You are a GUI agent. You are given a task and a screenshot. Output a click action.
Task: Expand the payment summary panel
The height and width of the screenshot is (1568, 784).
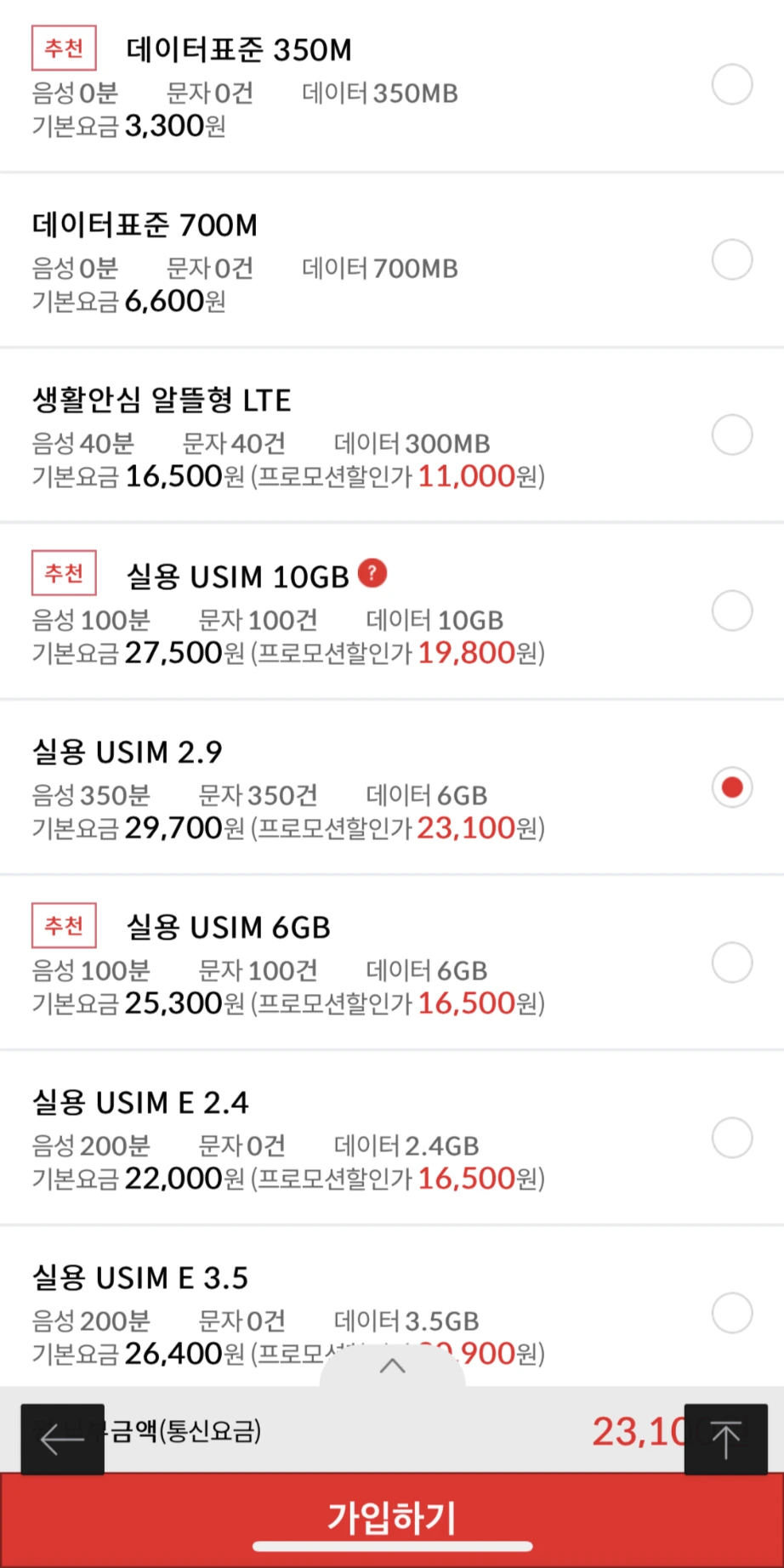(x=392, y=1366)
